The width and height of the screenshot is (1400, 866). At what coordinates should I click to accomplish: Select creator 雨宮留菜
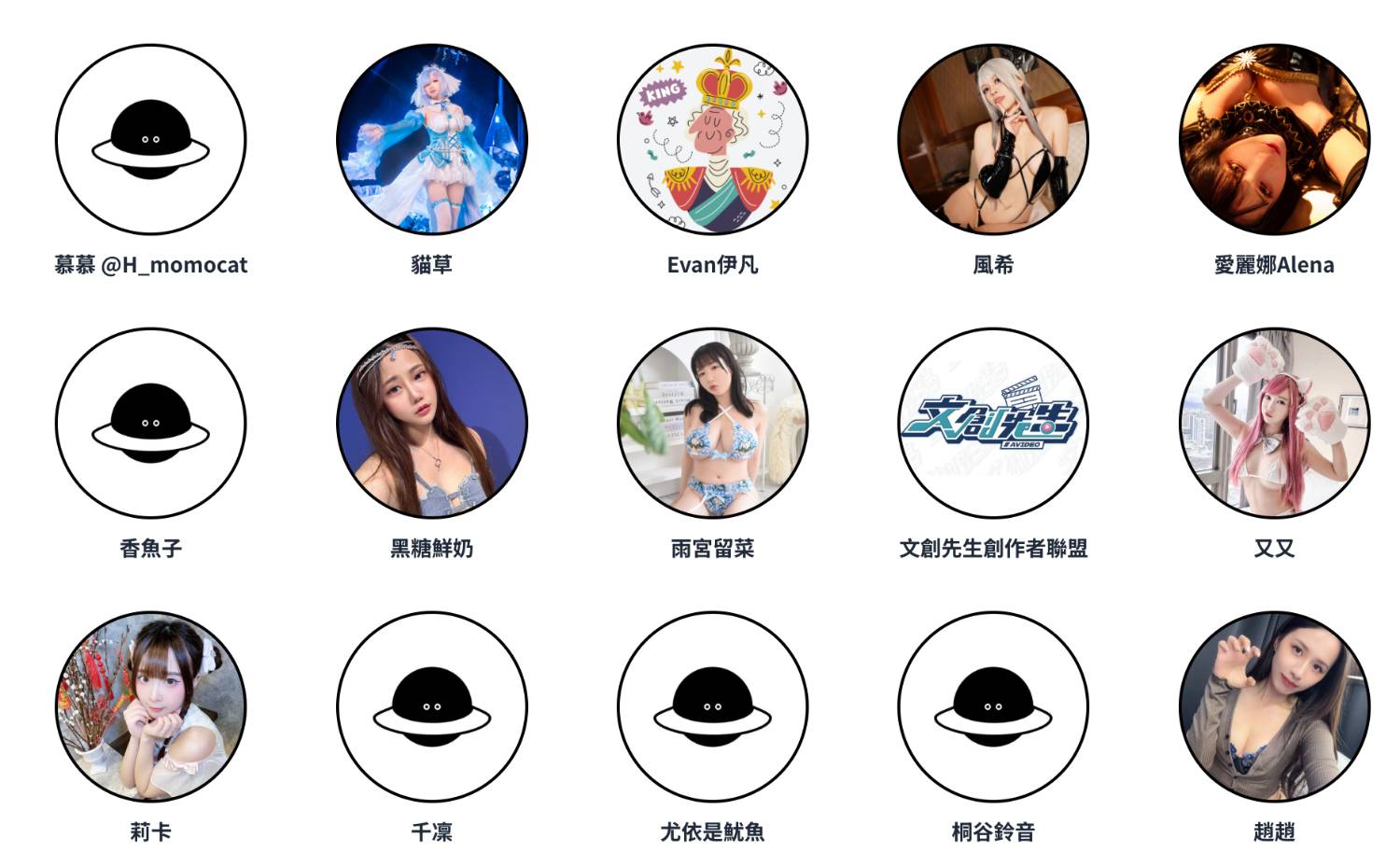point(713,423)
